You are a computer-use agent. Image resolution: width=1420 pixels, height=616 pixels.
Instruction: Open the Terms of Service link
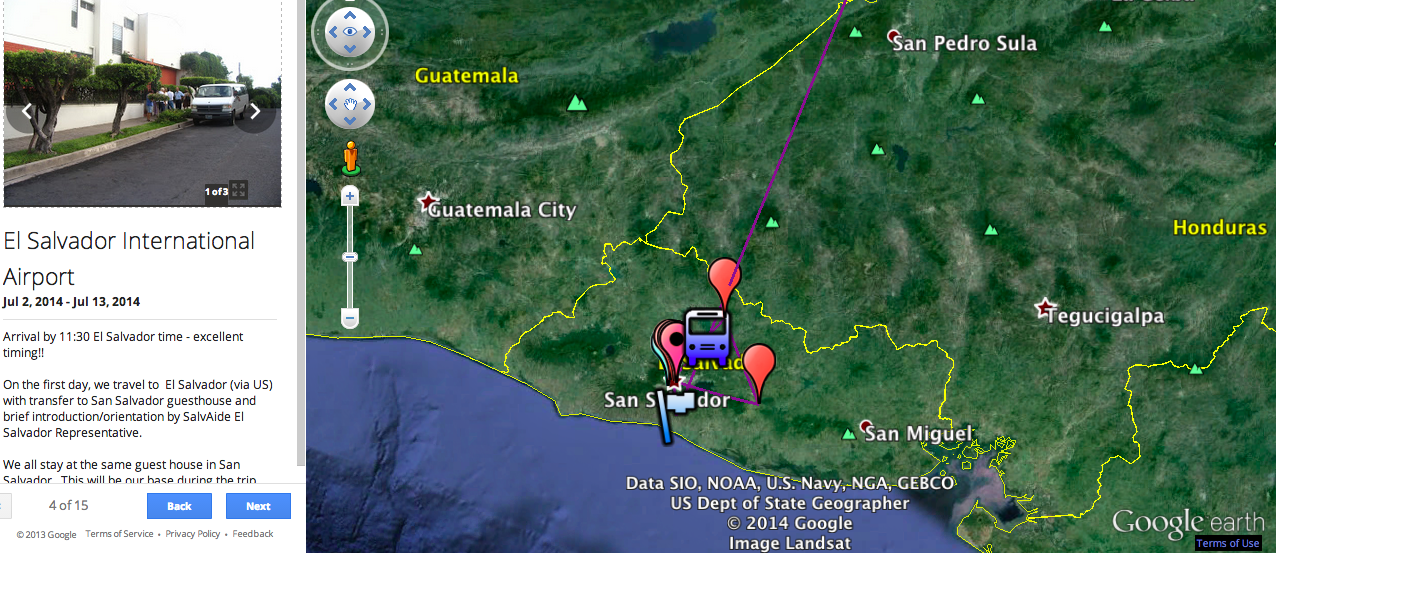pyautogui.click(x=119, y=534)
